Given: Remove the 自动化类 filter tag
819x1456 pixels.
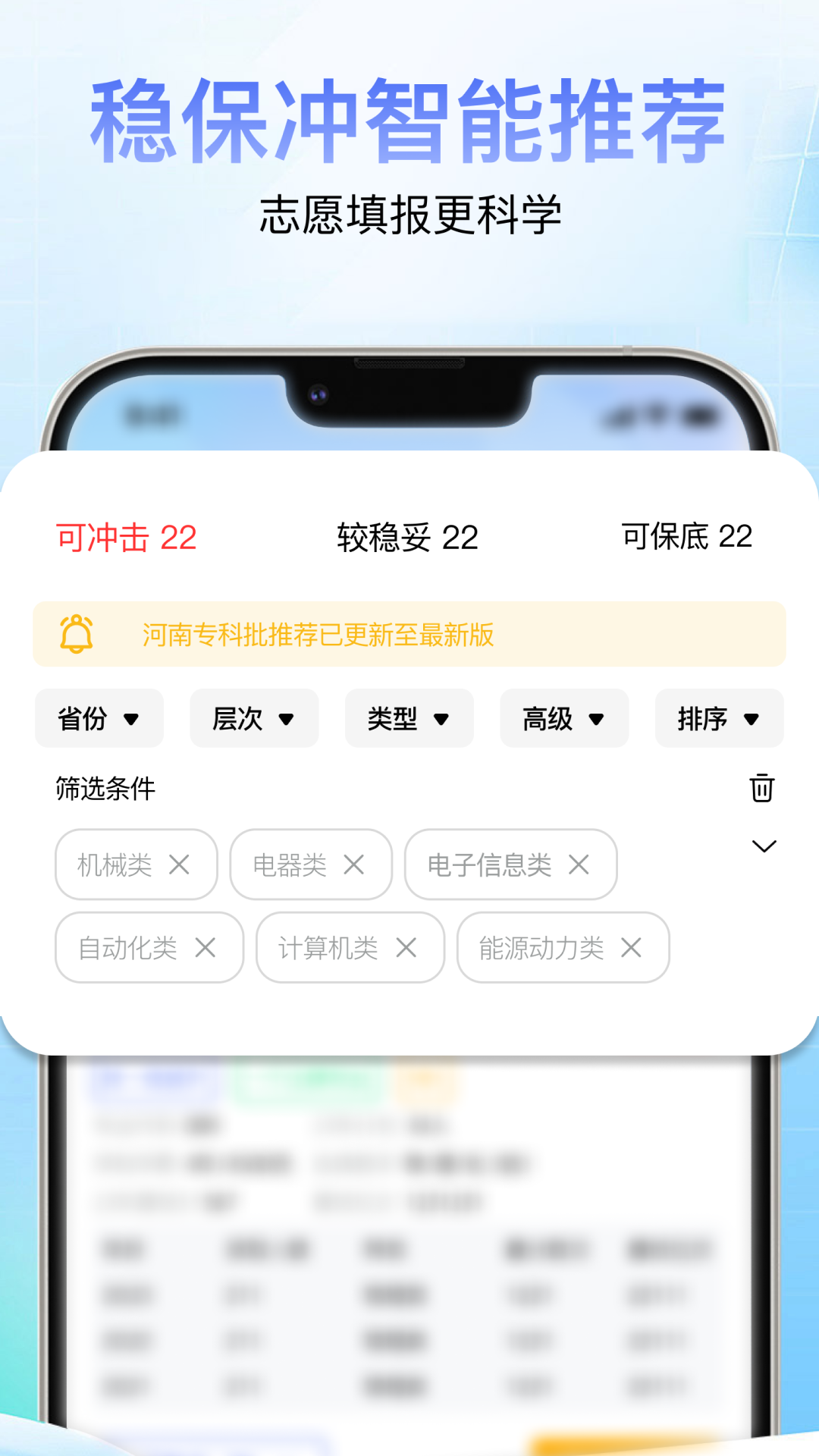Looking at the screenshot, I should tap(206, 947).
